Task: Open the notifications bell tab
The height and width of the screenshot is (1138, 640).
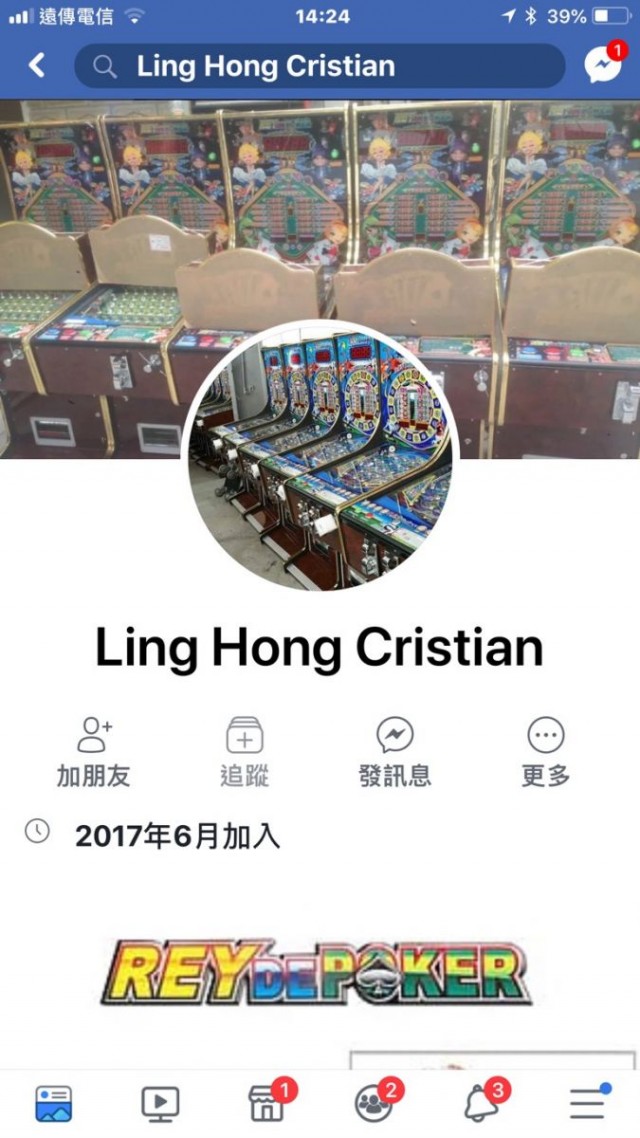Action: tap(481, 1103)
